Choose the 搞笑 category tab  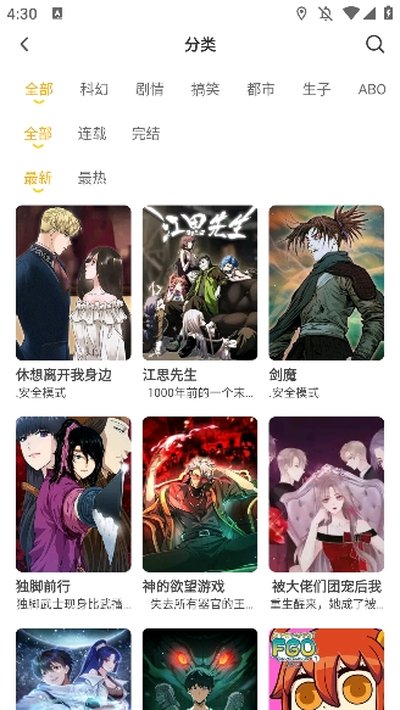pyautogui.click(x=205, y=89)
